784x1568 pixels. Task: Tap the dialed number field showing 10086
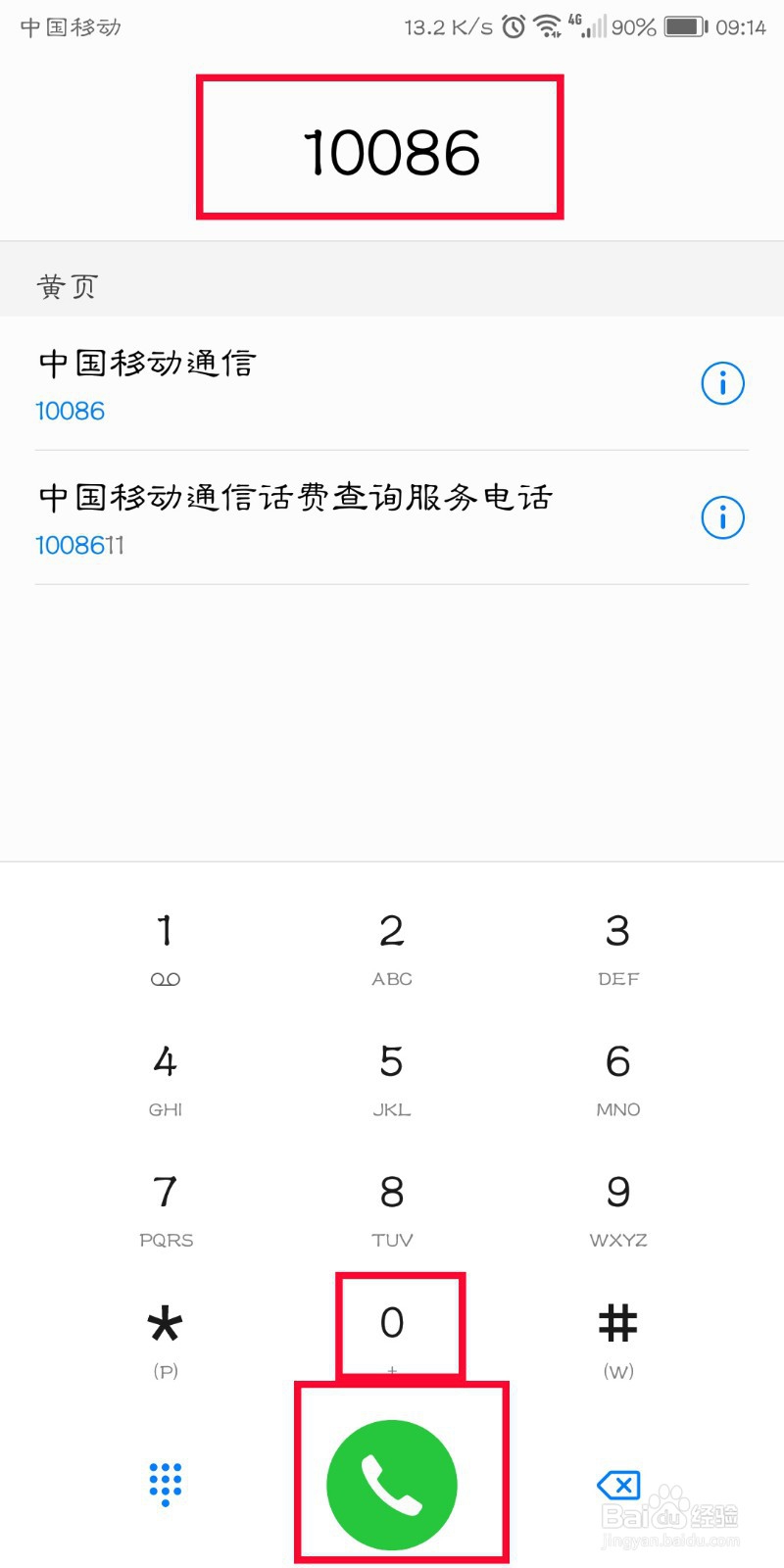(392, 147)
